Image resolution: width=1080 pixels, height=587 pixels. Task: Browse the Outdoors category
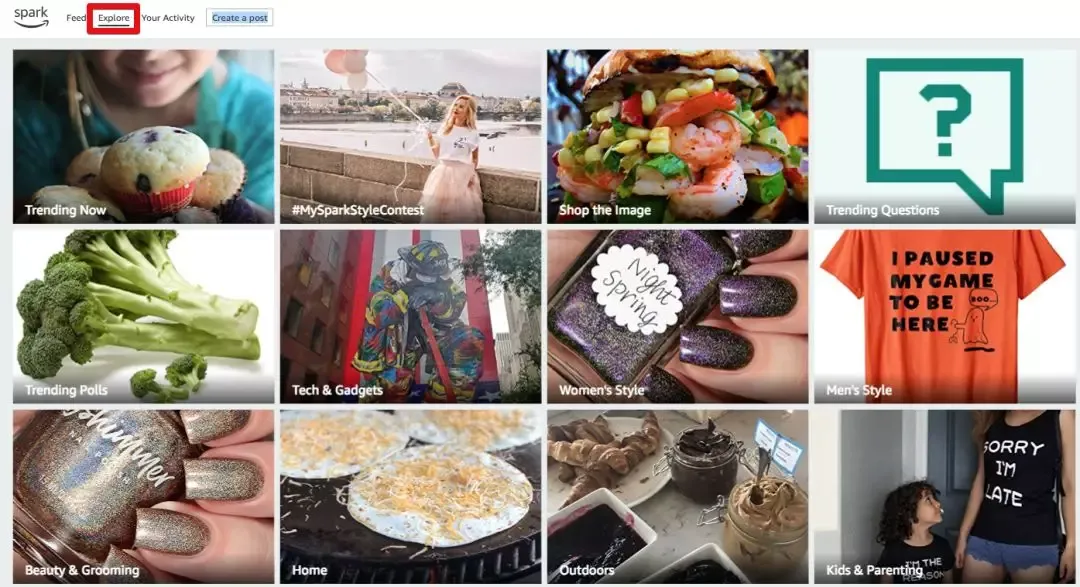(x=677, y=496)
